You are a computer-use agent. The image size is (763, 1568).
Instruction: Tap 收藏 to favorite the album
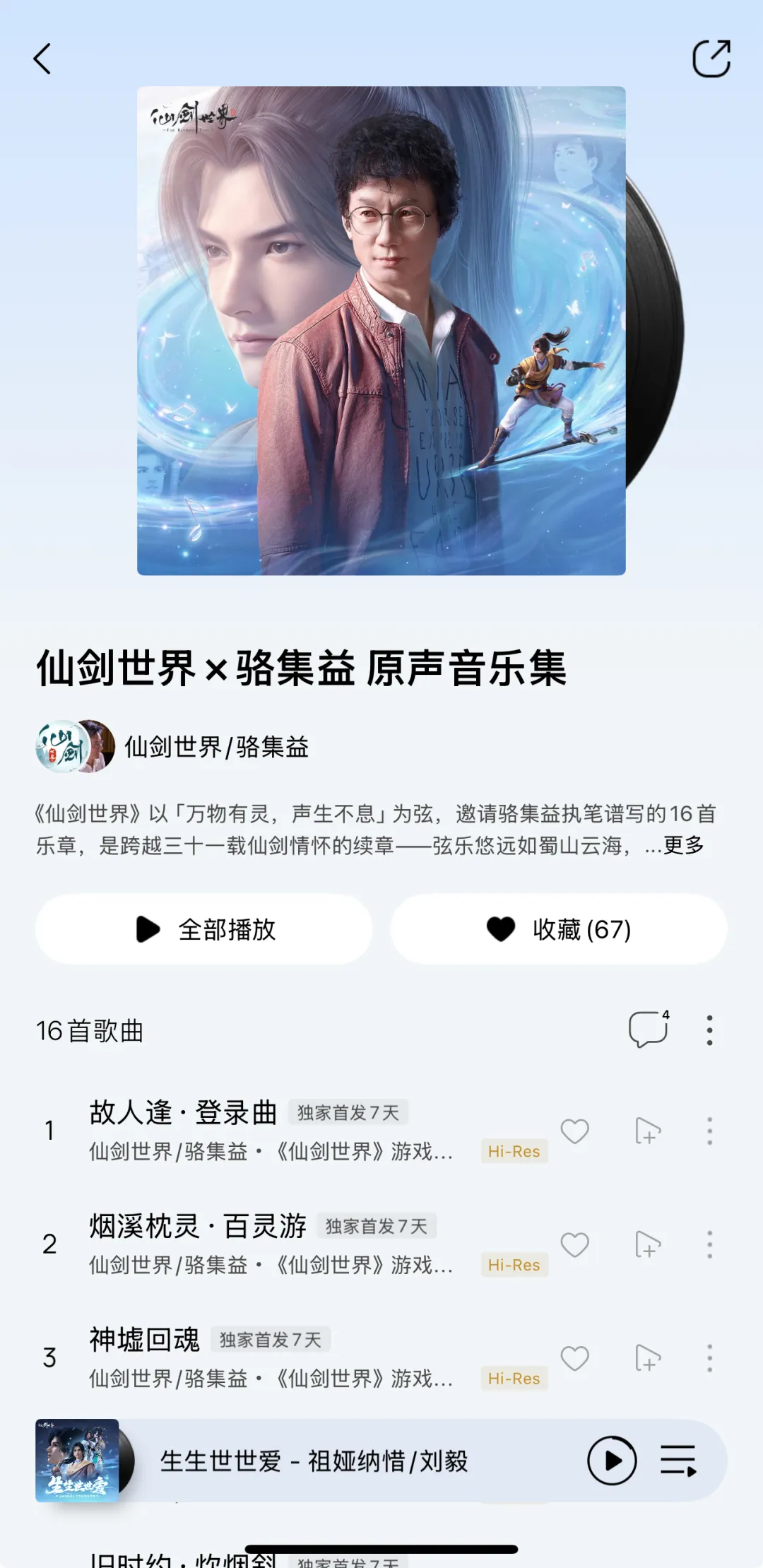(x=558, y=929)
